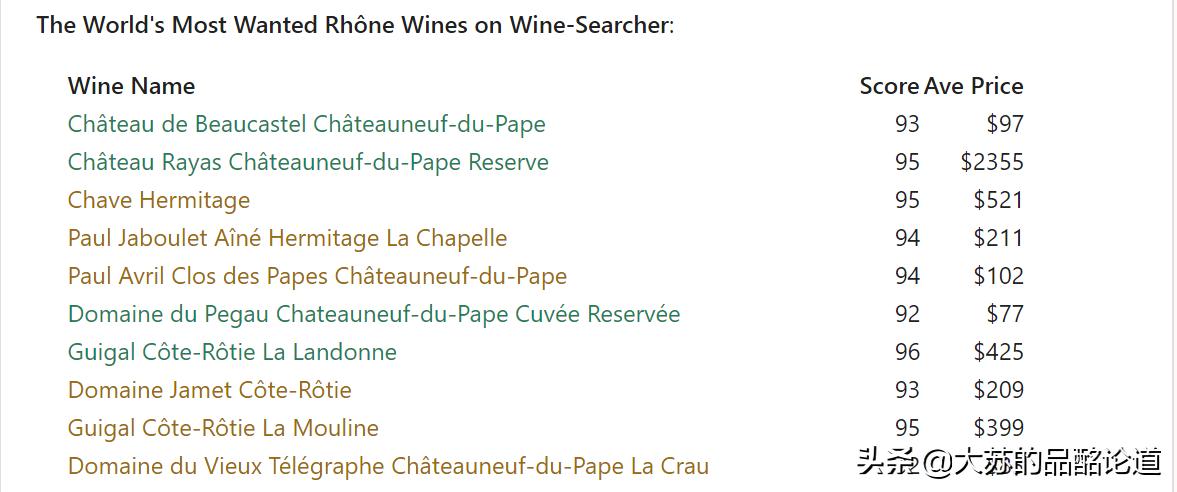
Task: Open Château de Beaucastel Châteauneuf-du-Pape link
Action: coord(306,124)
